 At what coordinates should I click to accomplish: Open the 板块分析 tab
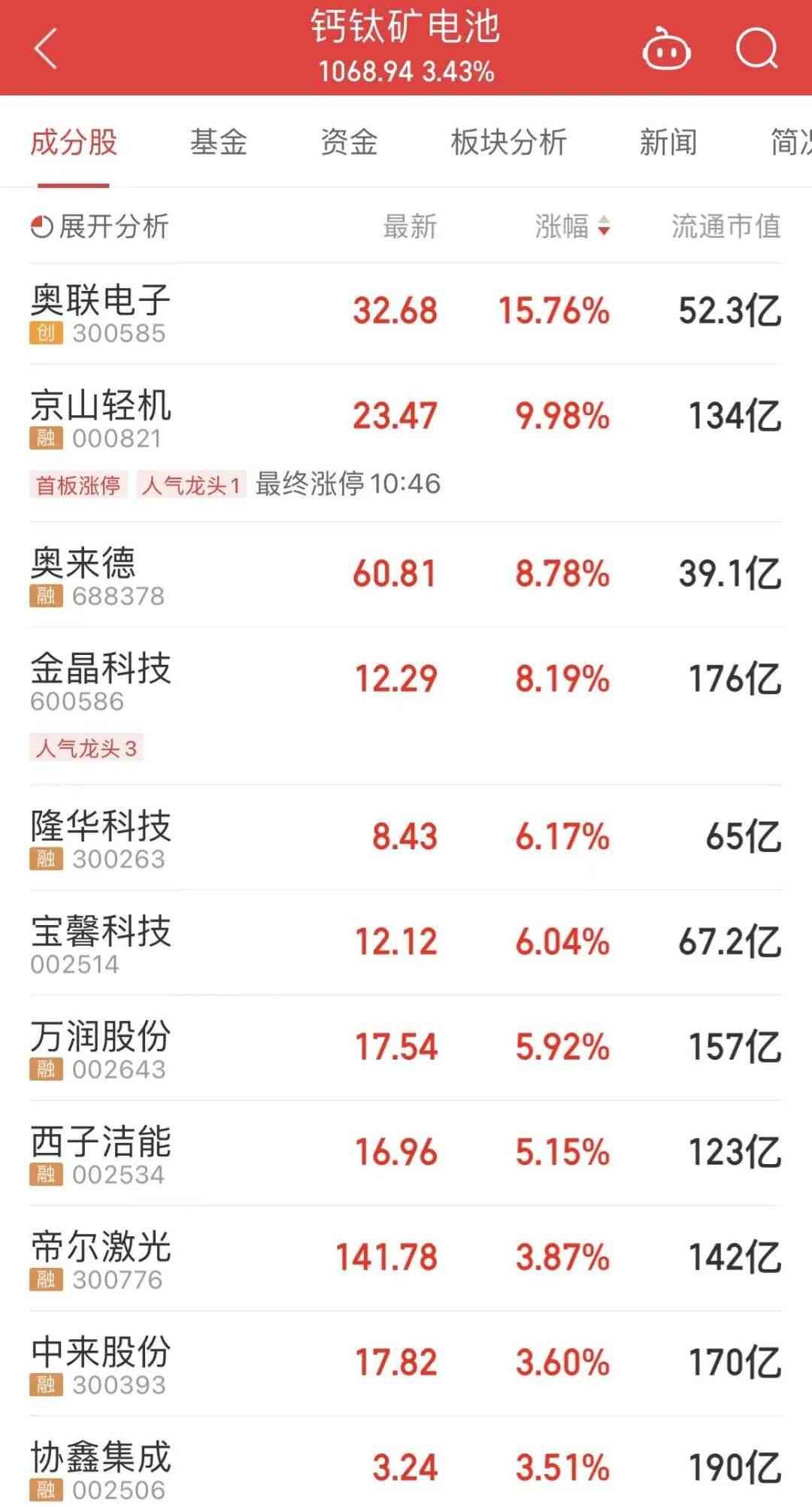point(508,142)
